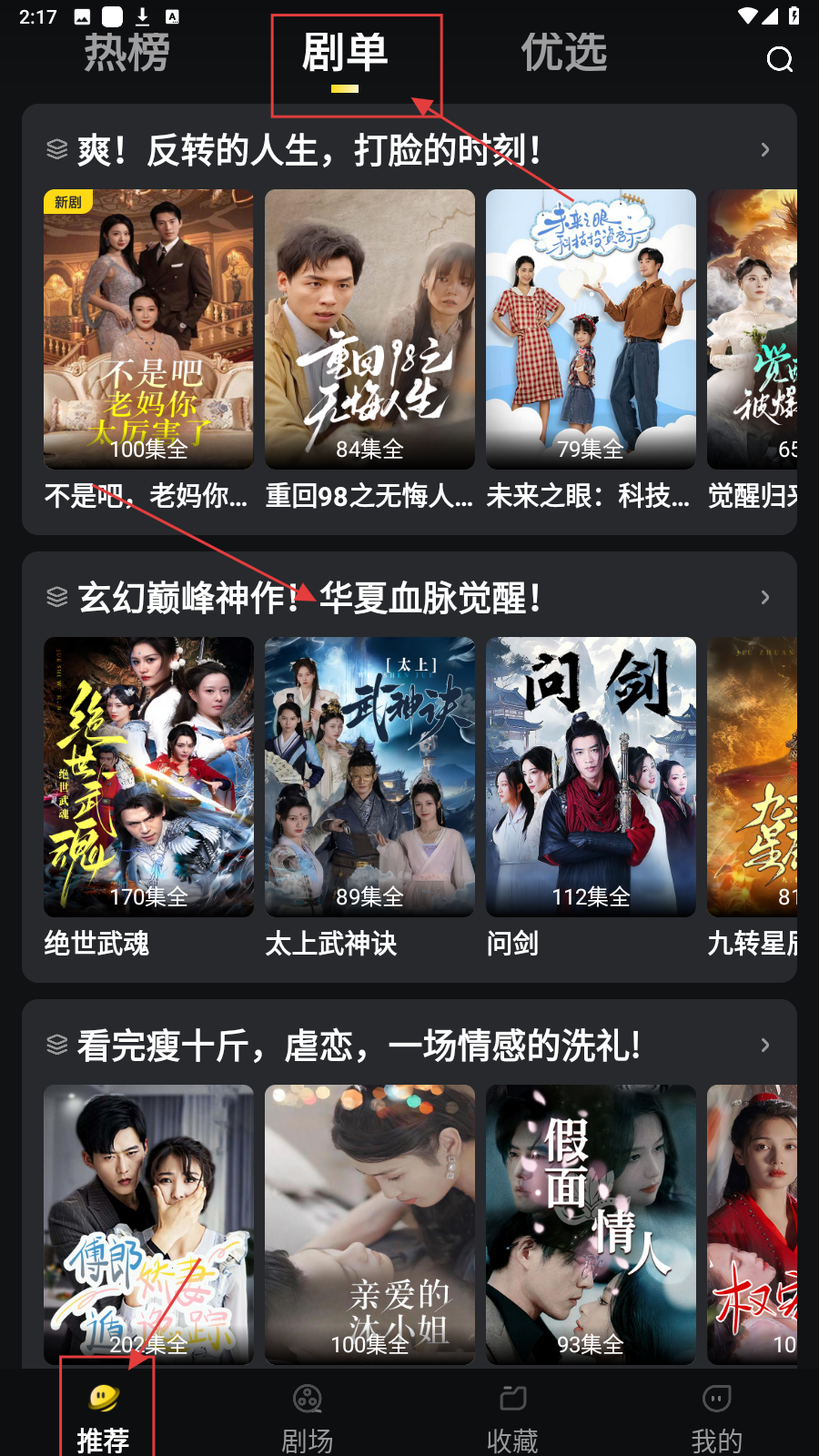Viewport: 819px width, 1456px height.
Task: Open the drama 未来之眼：科技
Action: 591,329
